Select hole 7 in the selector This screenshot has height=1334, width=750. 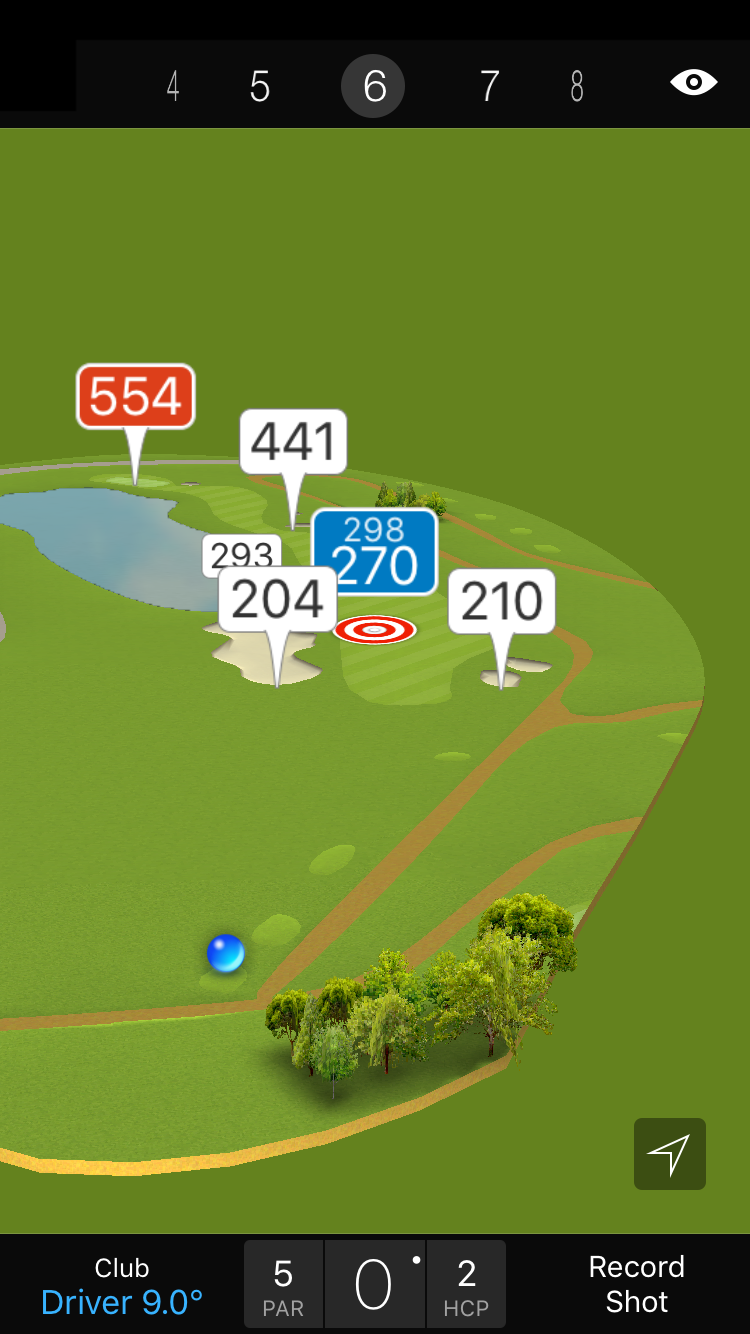(489, 87)
